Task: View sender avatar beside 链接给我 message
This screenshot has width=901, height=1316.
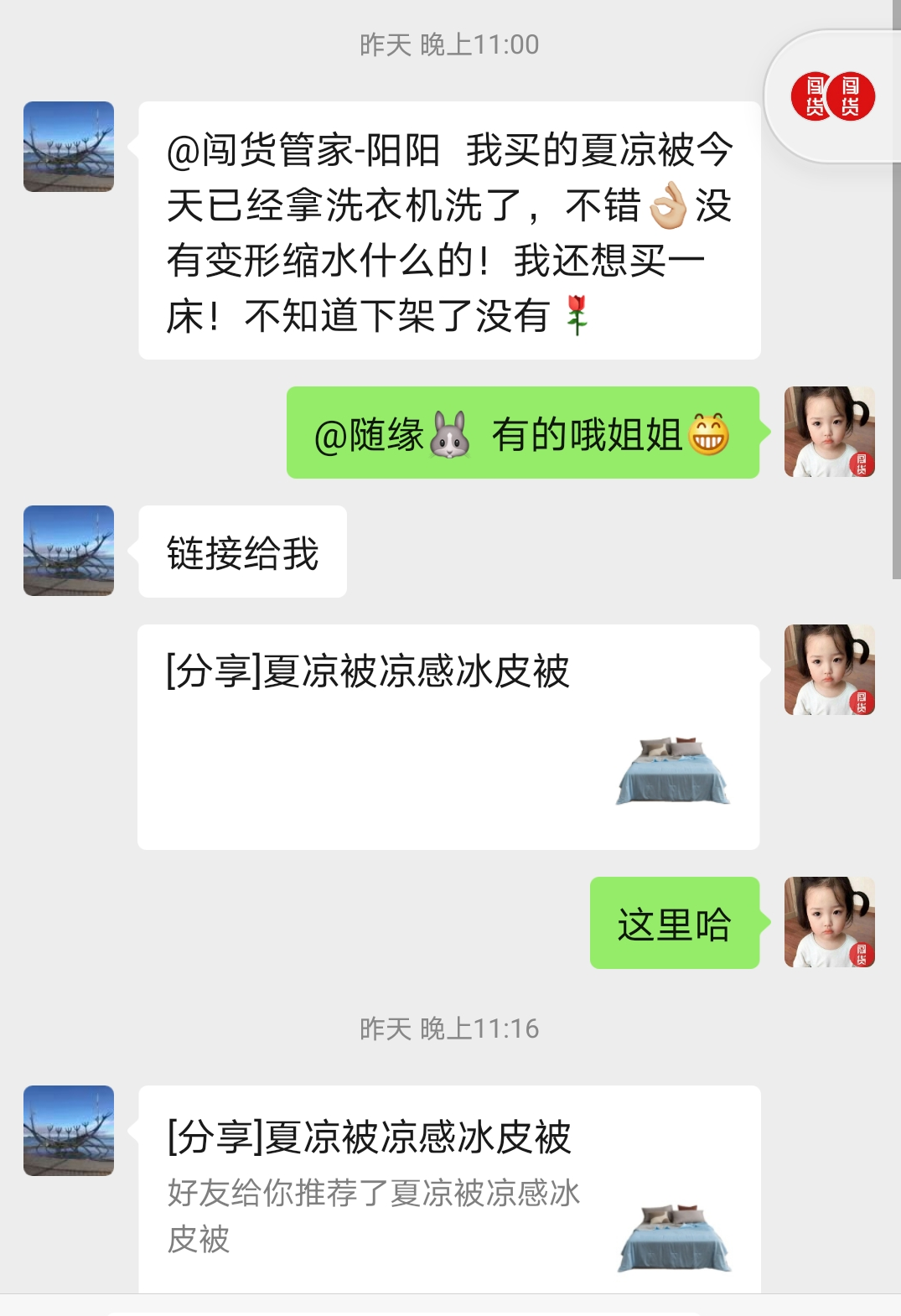Action: (x=69, y=551)
